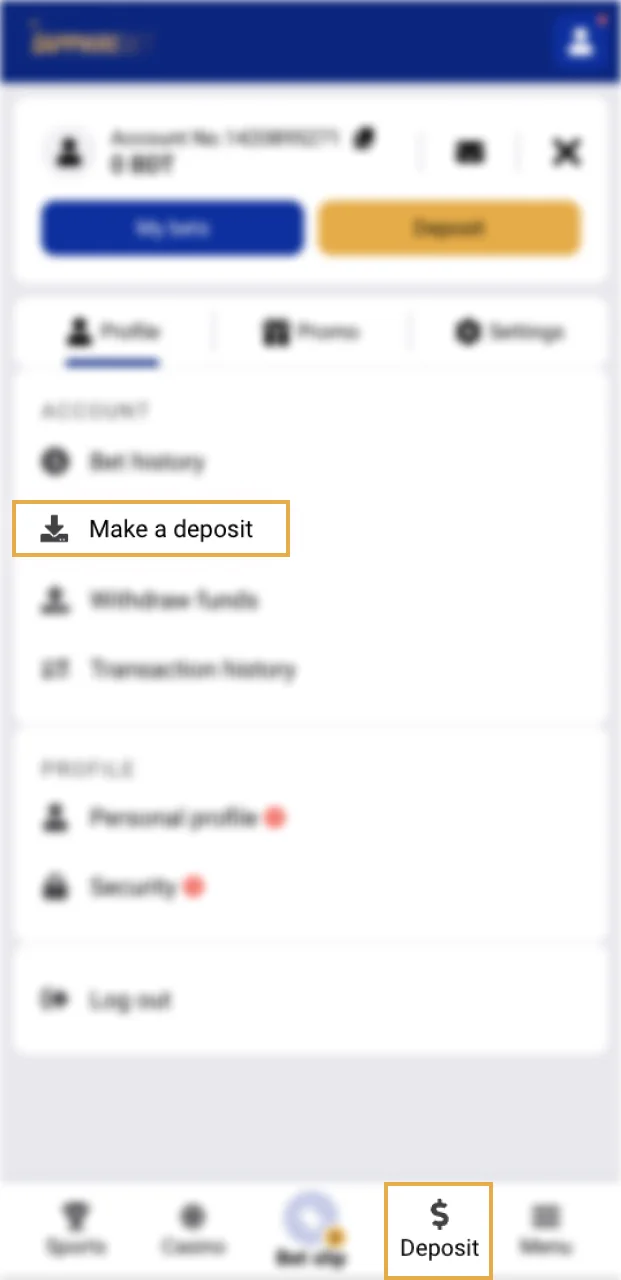Open the messages envelope icon
Viewport: 621px width, 1280px height.
(x=470, y=152)
